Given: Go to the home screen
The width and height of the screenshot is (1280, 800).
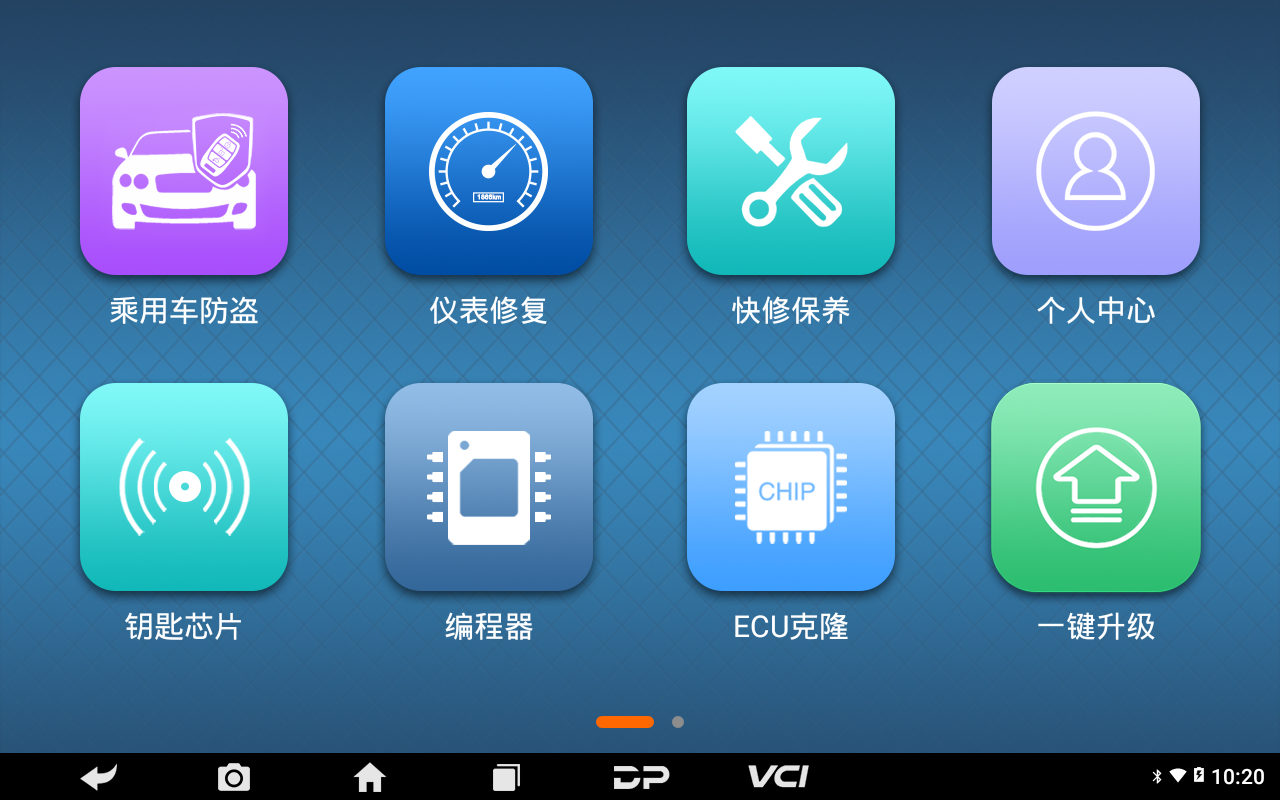Looking at the screenshot, I should pyautogui.click(x=370, y=777).
